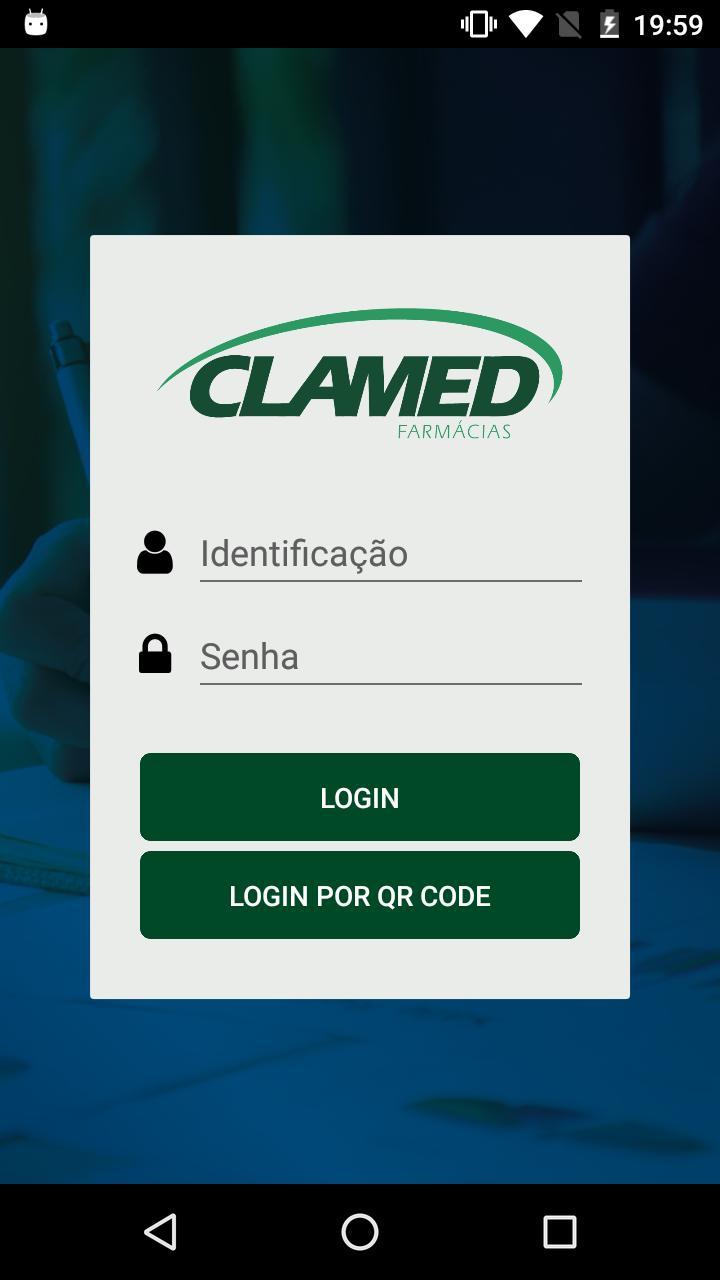
Task: Select the Senha placeholder text
Action: tap(249, 656)
